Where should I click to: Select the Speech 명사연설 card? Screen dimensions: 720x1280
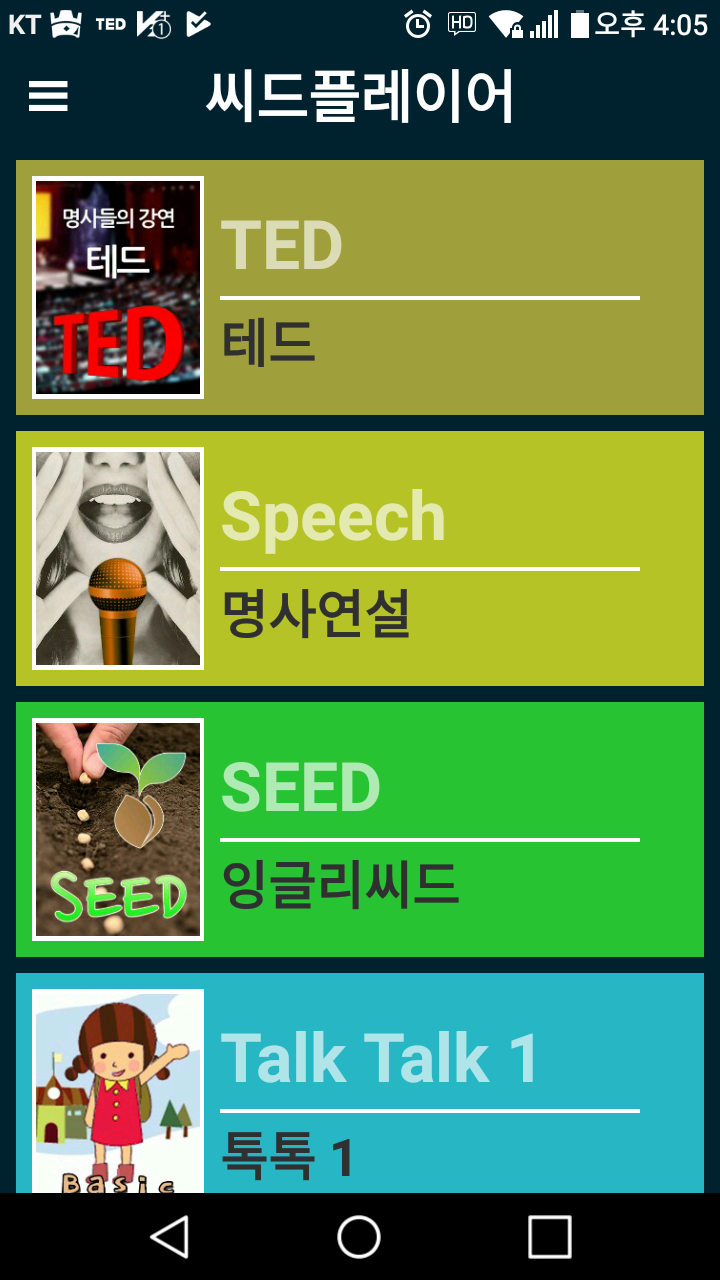(x=360, y=558)
